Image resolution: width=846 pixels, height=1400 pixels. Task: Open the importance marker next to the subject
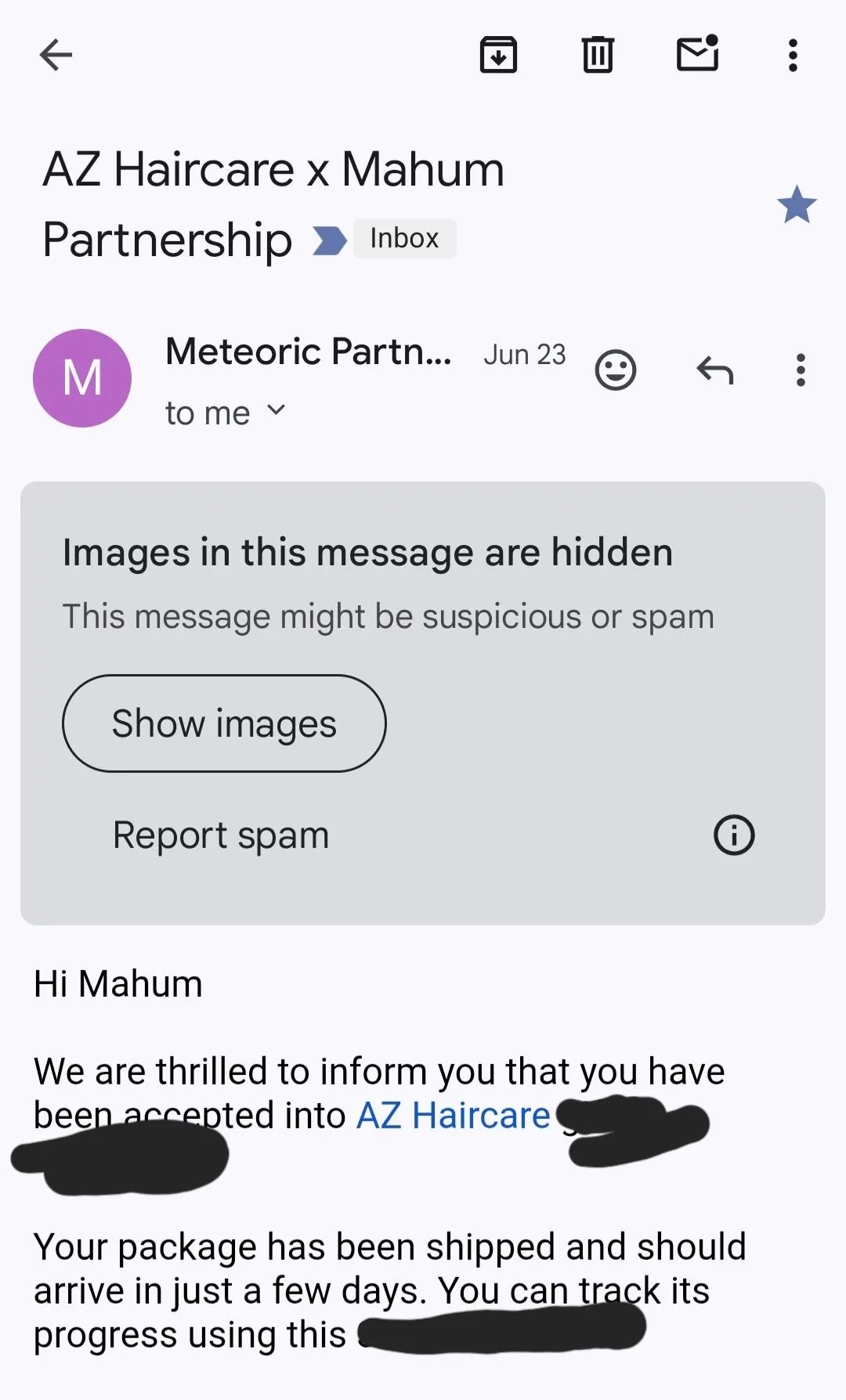point(329,240)
